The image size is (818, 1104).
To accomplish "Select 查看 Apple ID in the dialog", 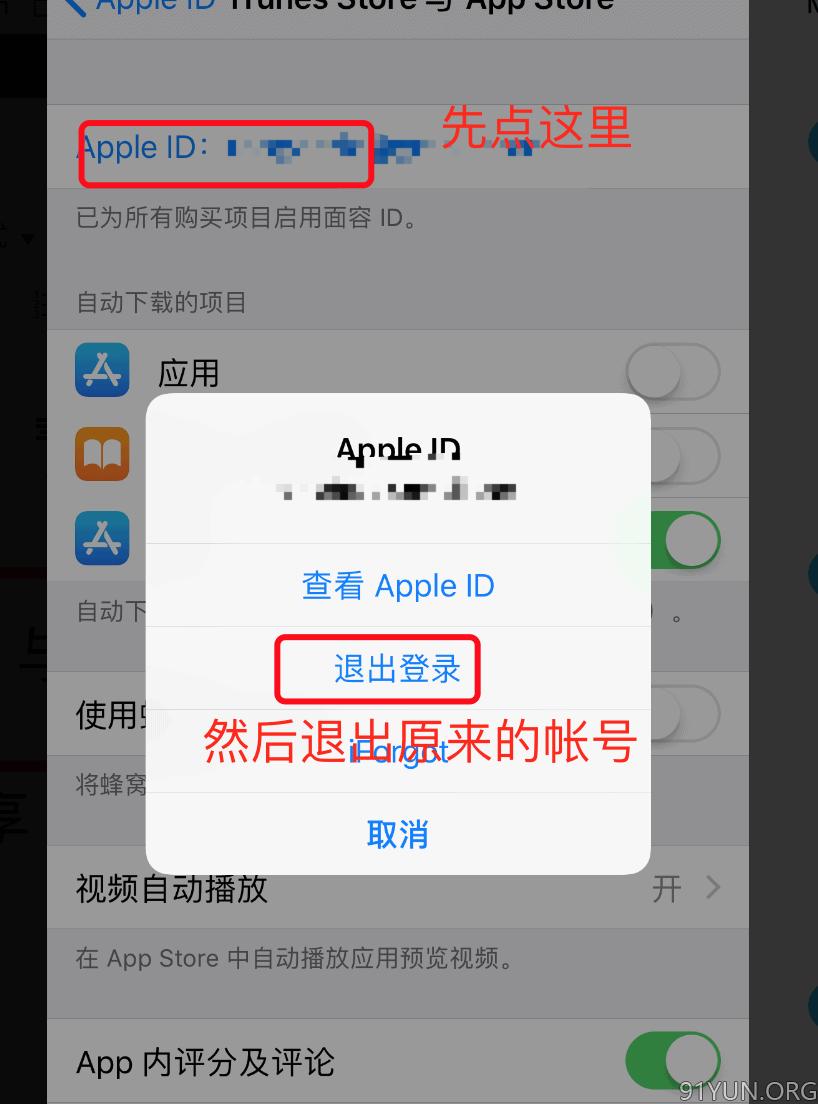I will 398,586.
